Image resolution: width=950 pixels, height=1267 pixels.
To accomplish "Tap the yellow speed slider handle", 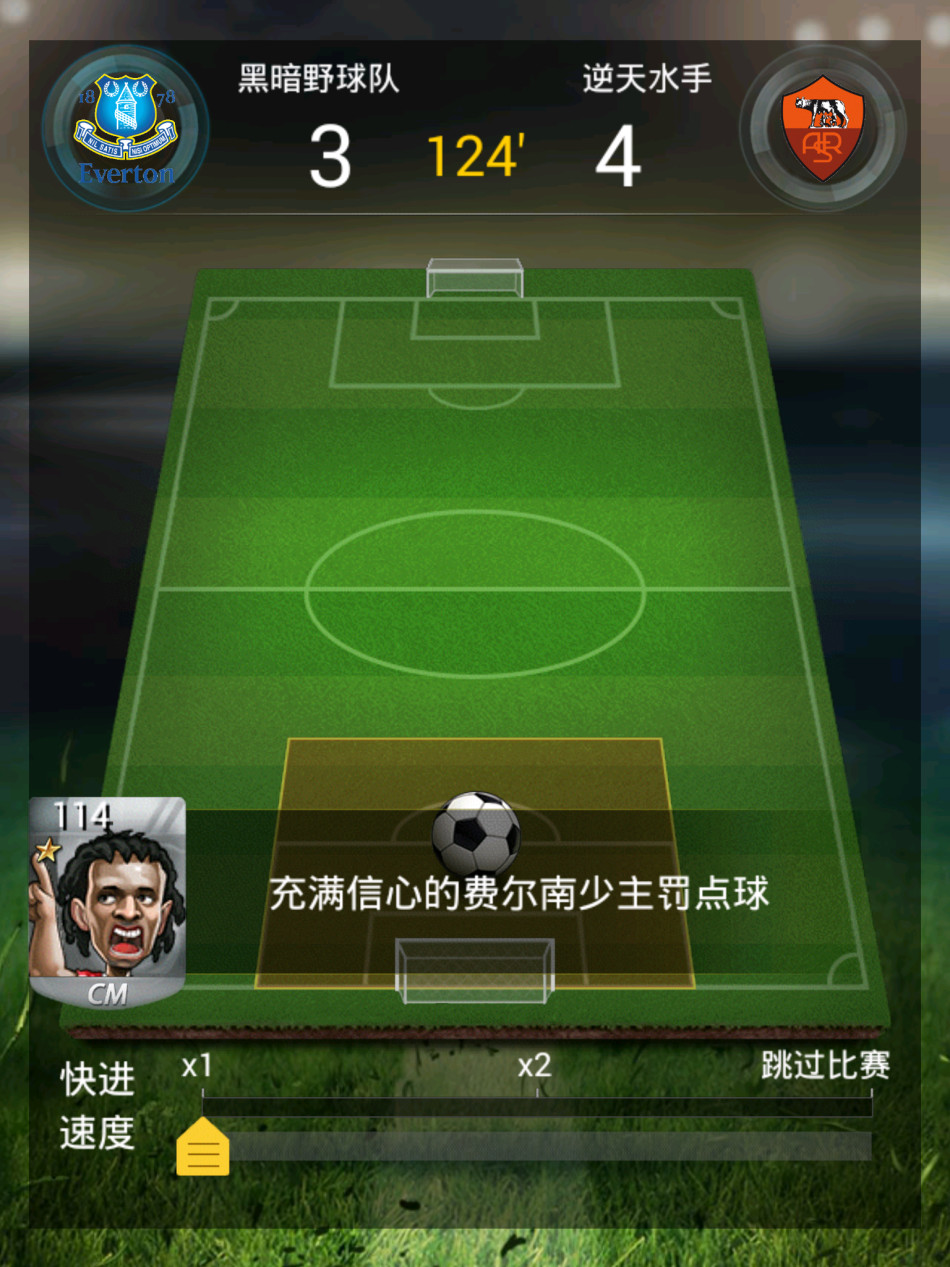I will point(203,1148).
